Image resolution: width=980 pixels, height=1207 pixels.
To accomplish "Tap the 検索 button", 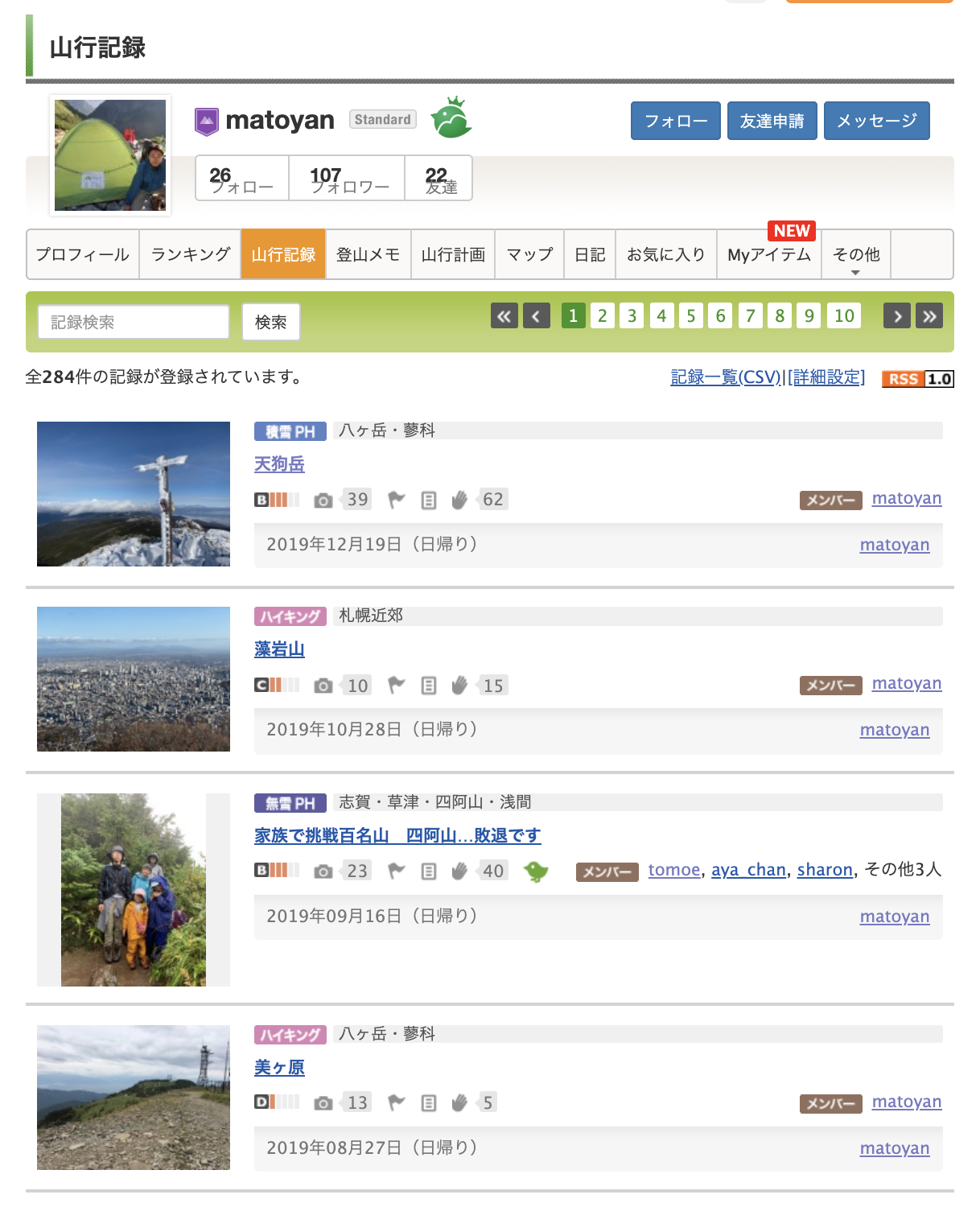I will click(270, 322).
